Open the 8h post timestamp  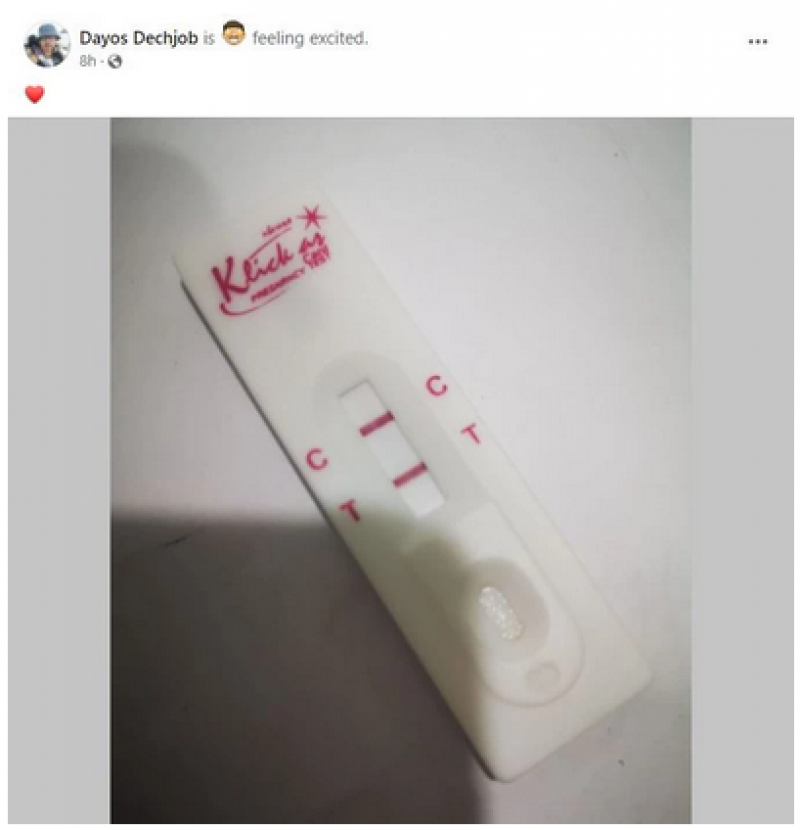[x=86, y=61]
